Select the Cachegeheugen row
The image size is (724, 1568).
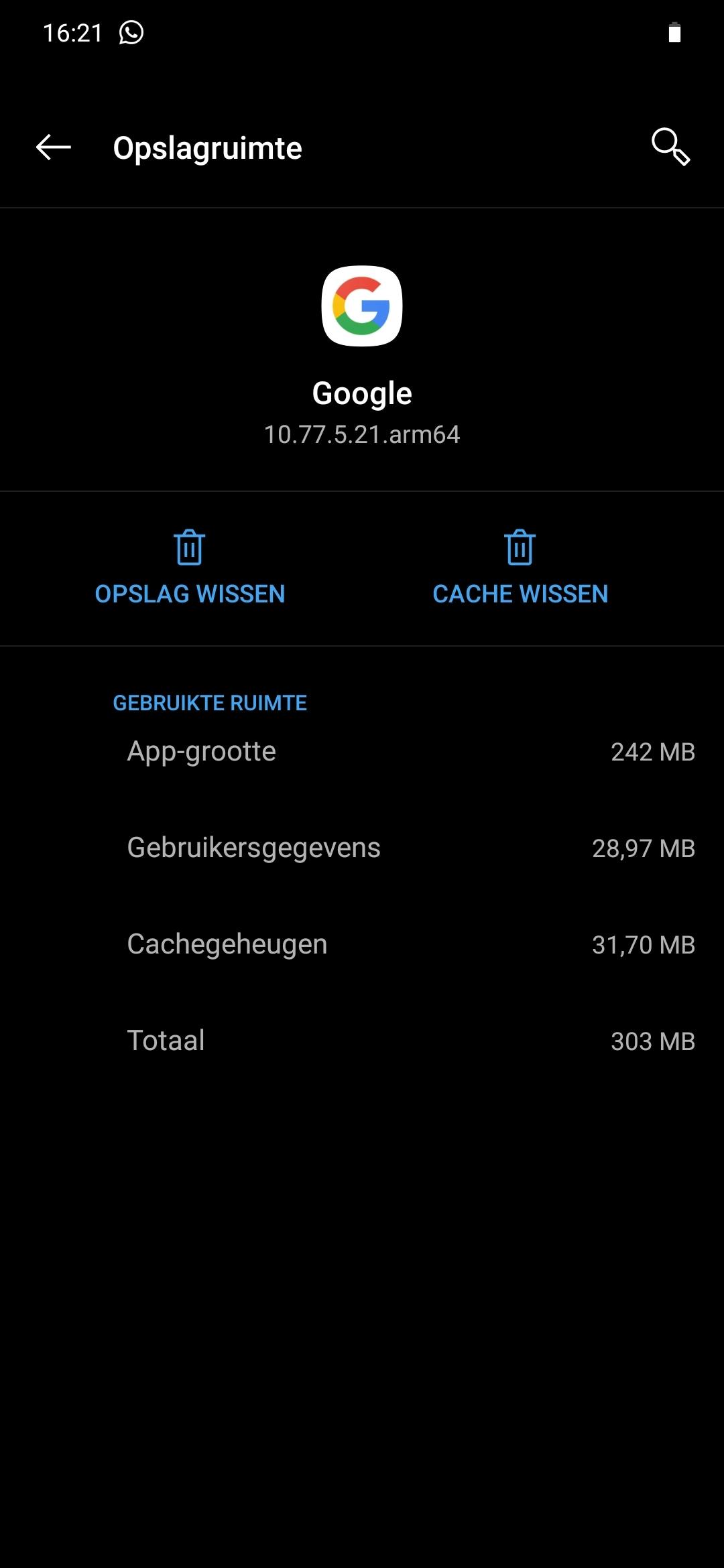point(362,945)
